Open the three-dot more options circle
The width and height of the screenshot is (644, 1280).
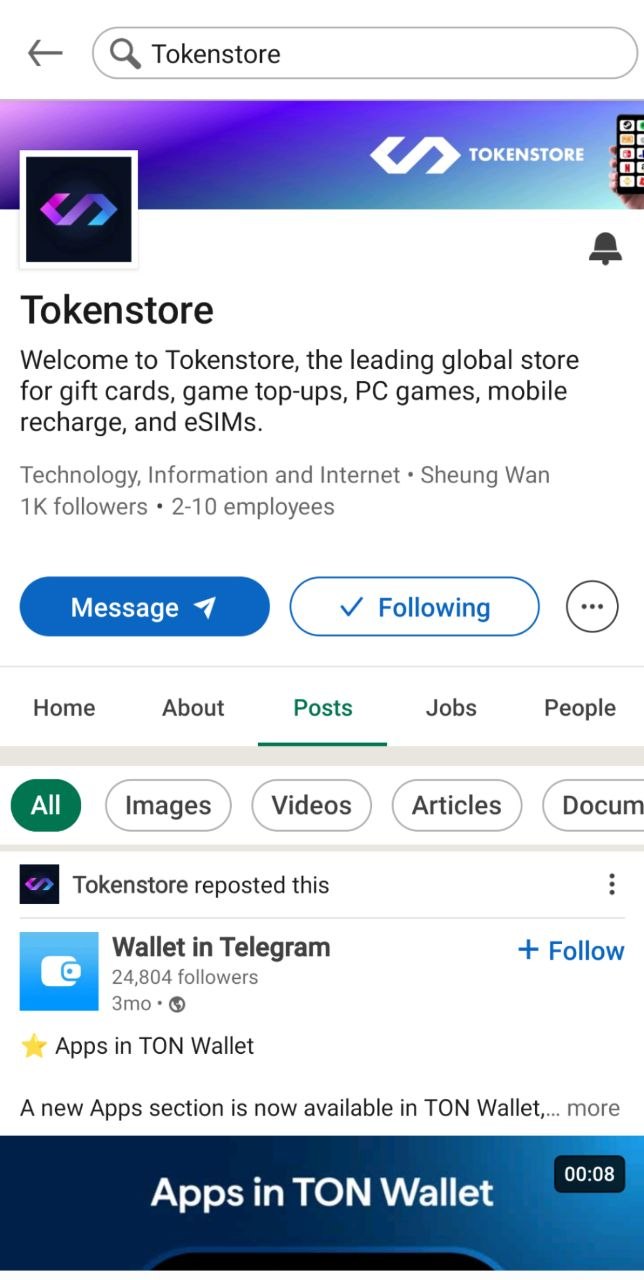592,607
